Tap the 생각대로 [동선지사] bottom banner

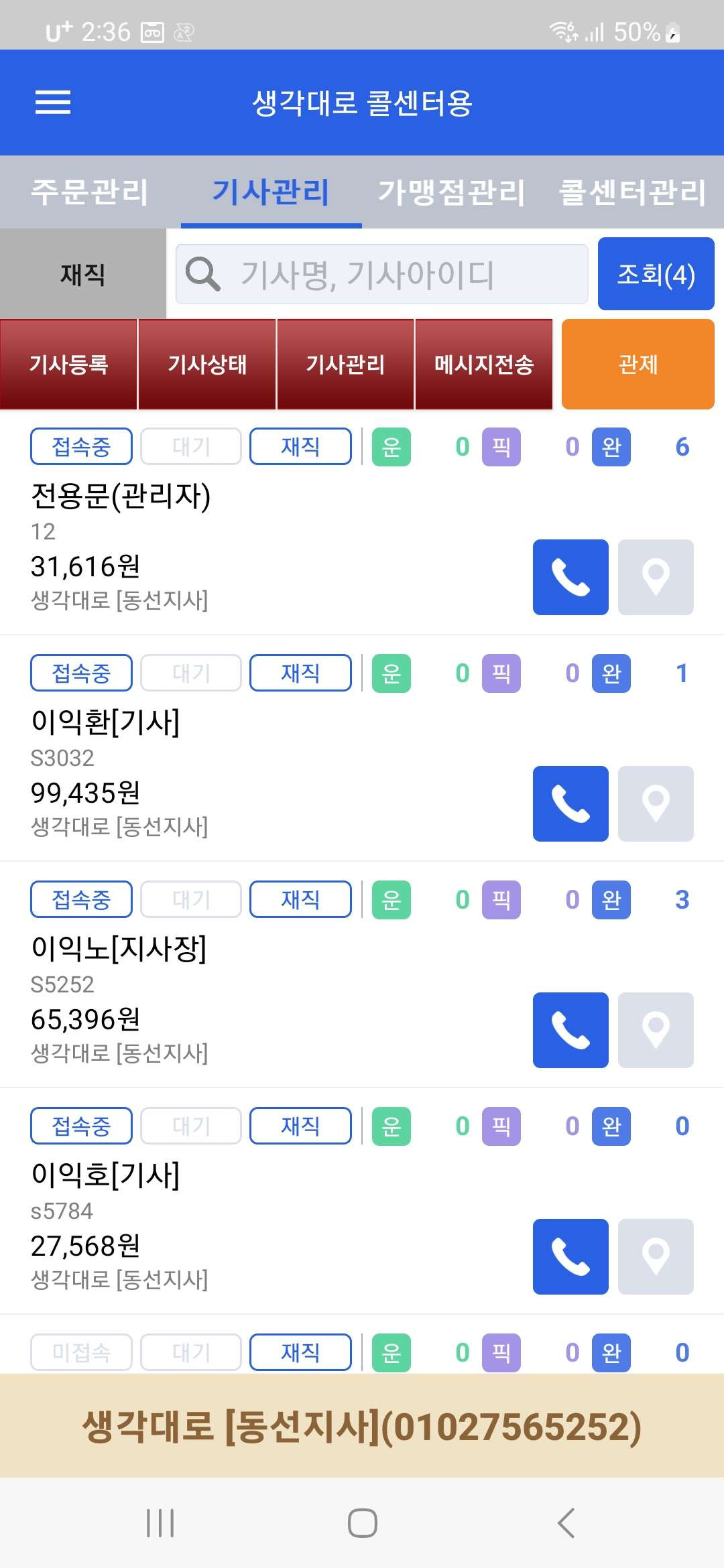pos(362,1426)
